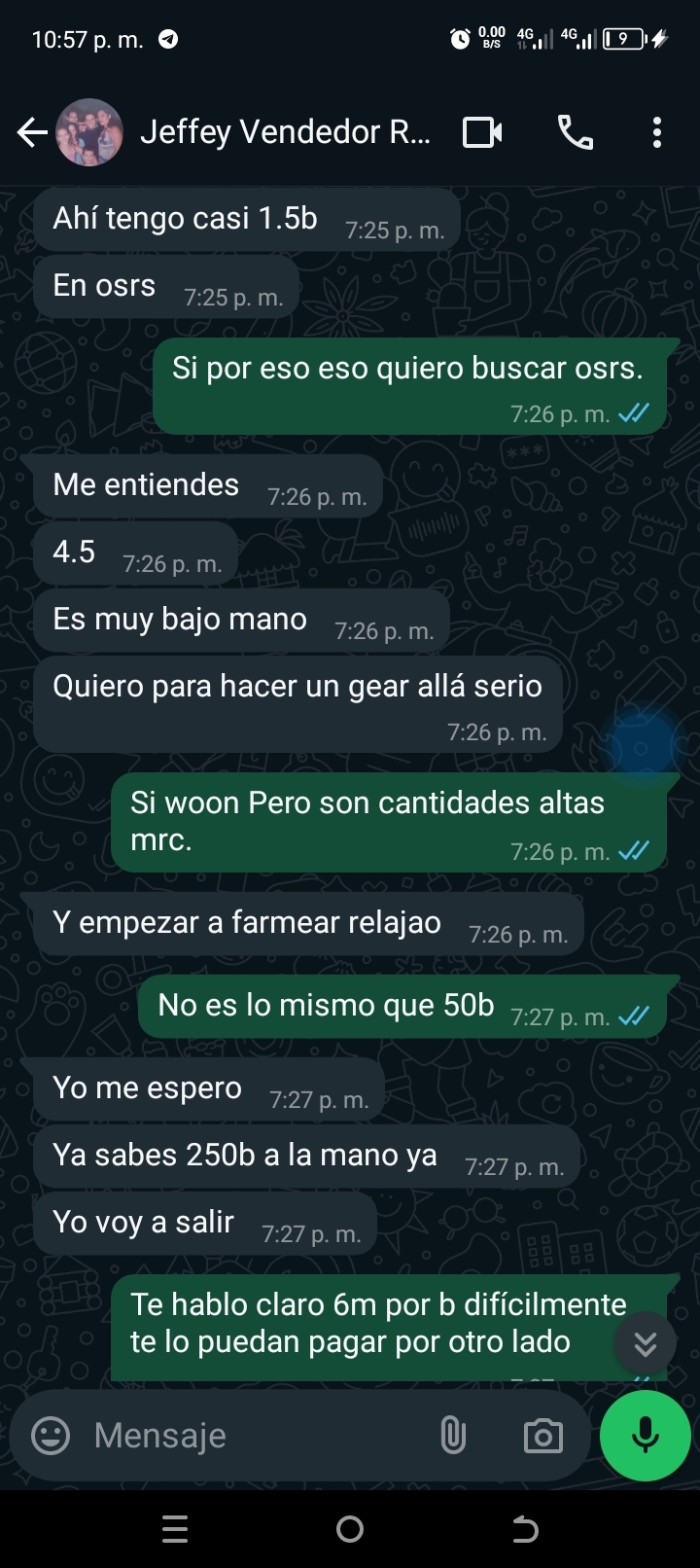Open the recent apps view
The height and width of the screenshot is (1568, 700).
(175, 1529)
